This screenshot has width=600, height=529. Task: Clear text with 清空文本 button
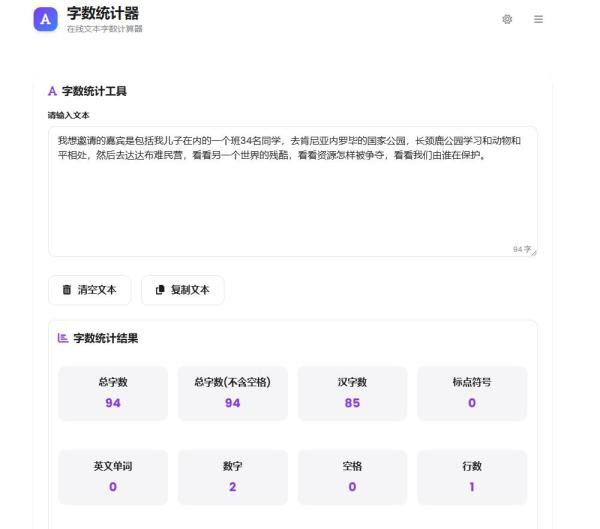[x=90, y=290]
